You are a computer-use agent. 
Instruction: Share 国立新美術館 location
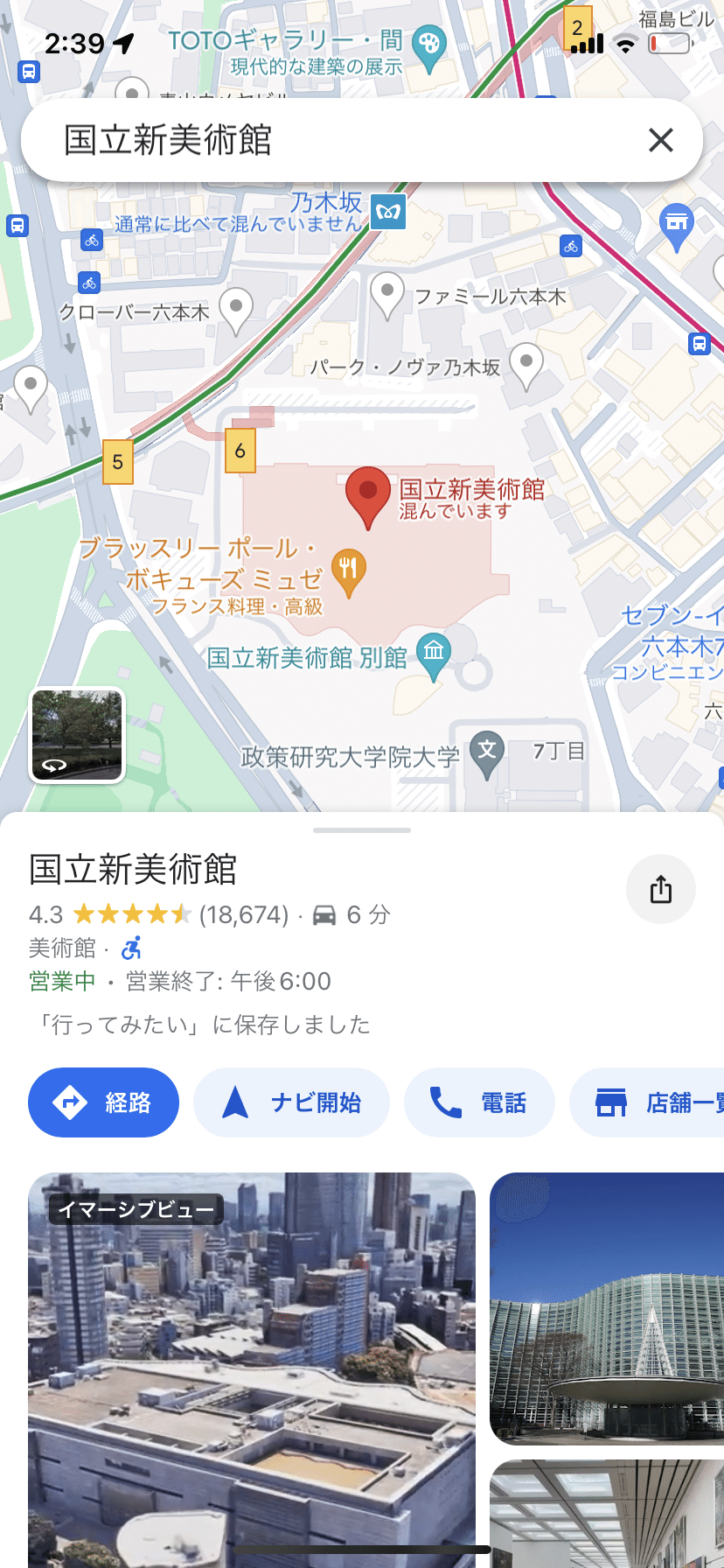coord(660,889)
